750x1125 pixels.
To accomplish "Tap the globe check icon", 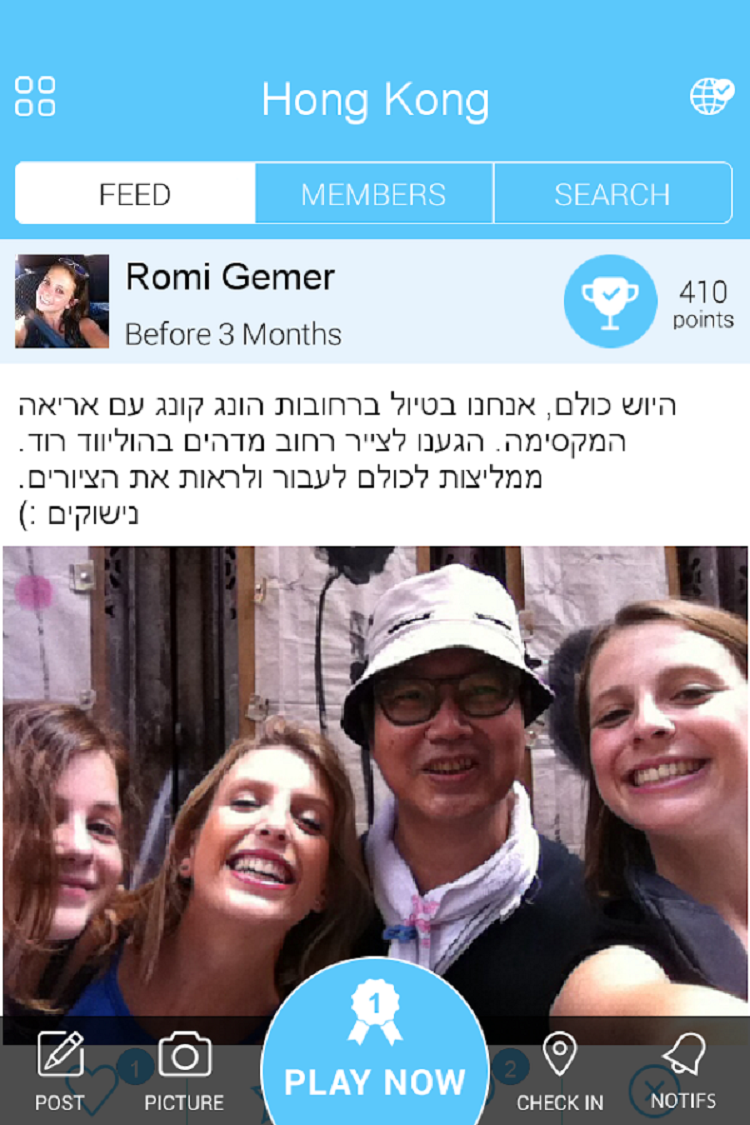I will 712,96.
